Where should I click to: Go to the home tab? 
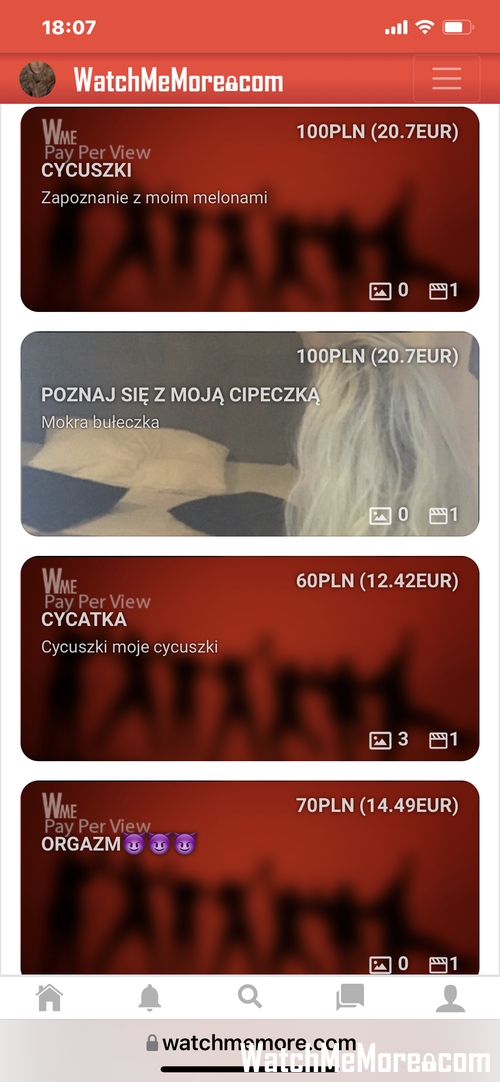pos(50,997)
